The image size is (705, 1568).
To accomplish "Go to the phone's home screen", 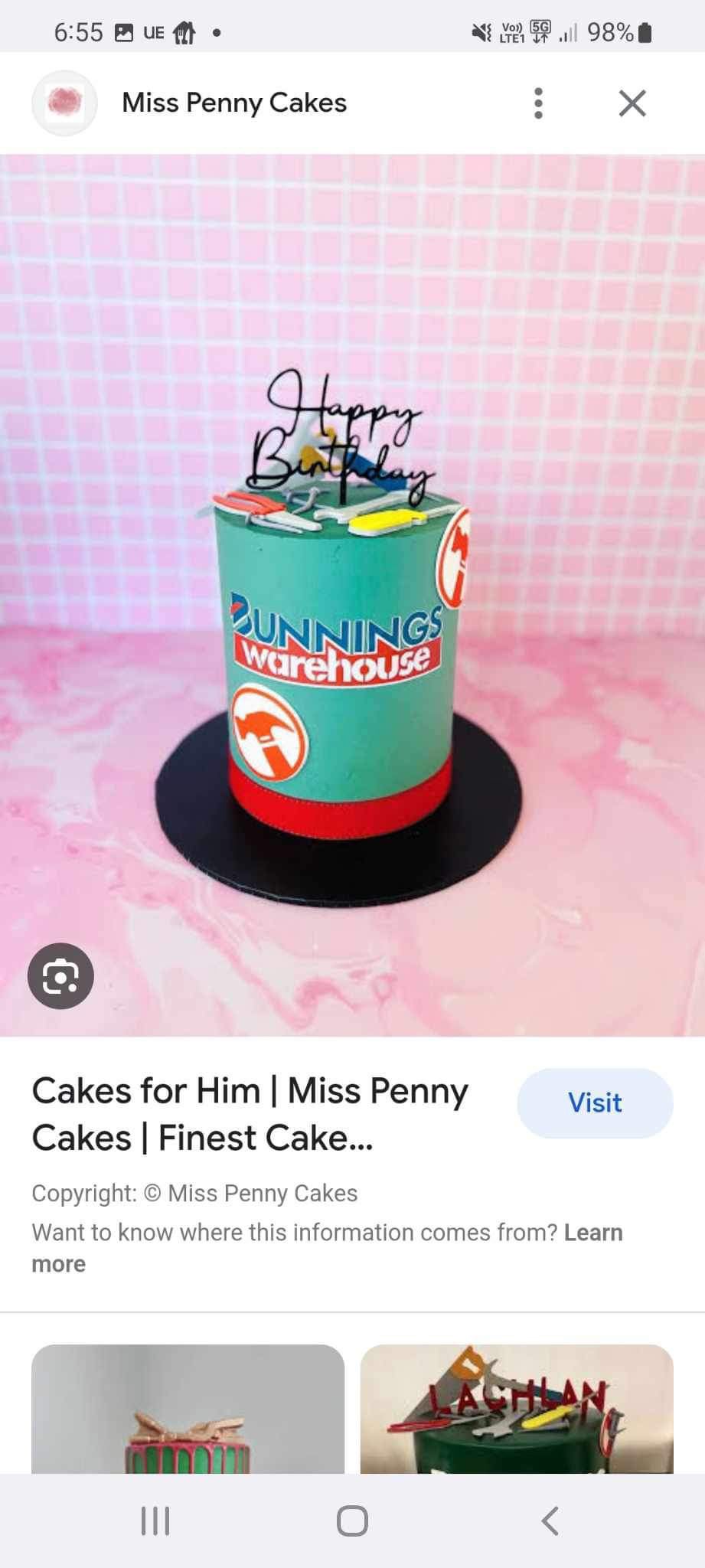I will (x=352, y=1521).
